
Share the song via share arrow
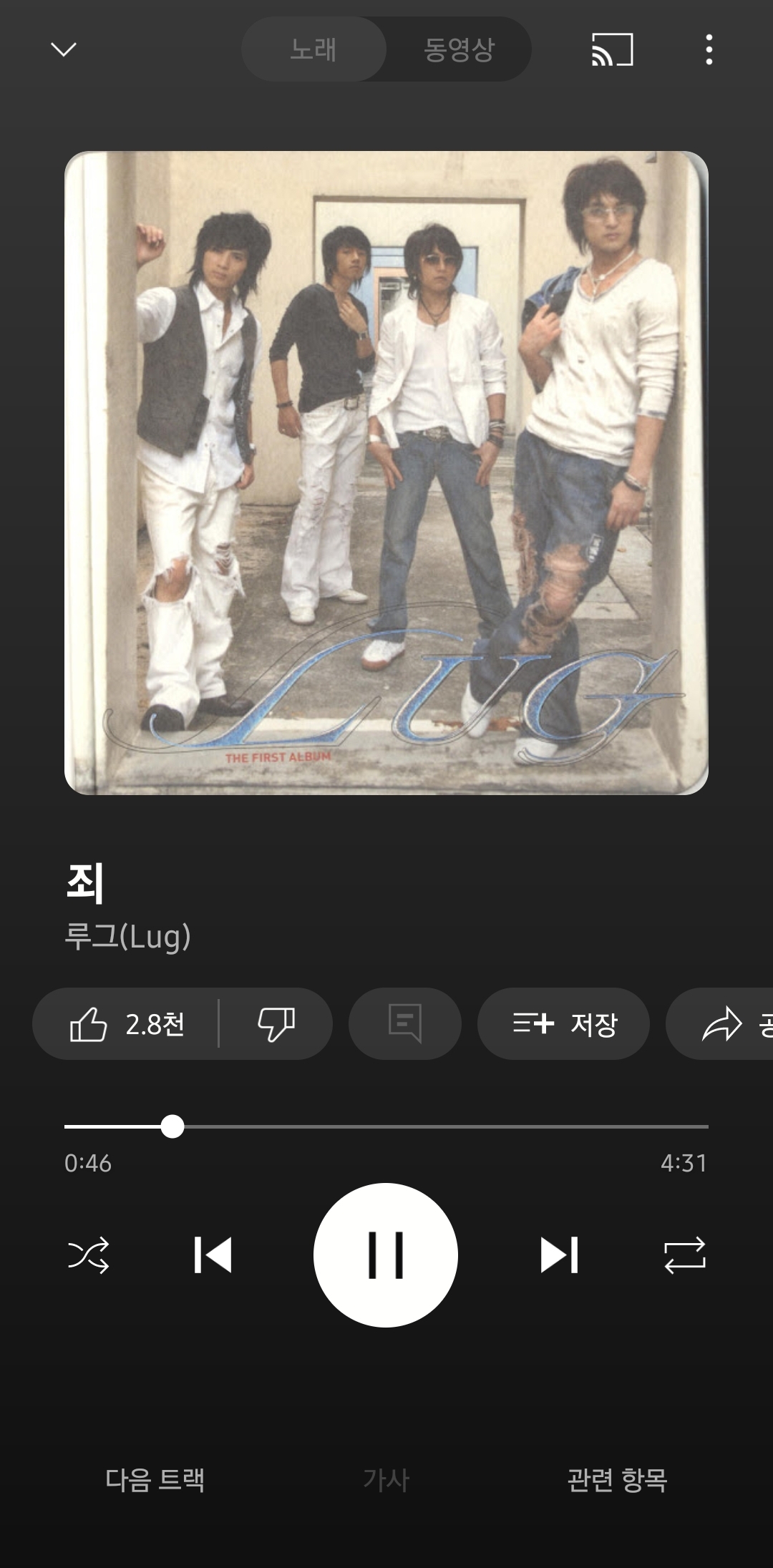[723, 1024]
